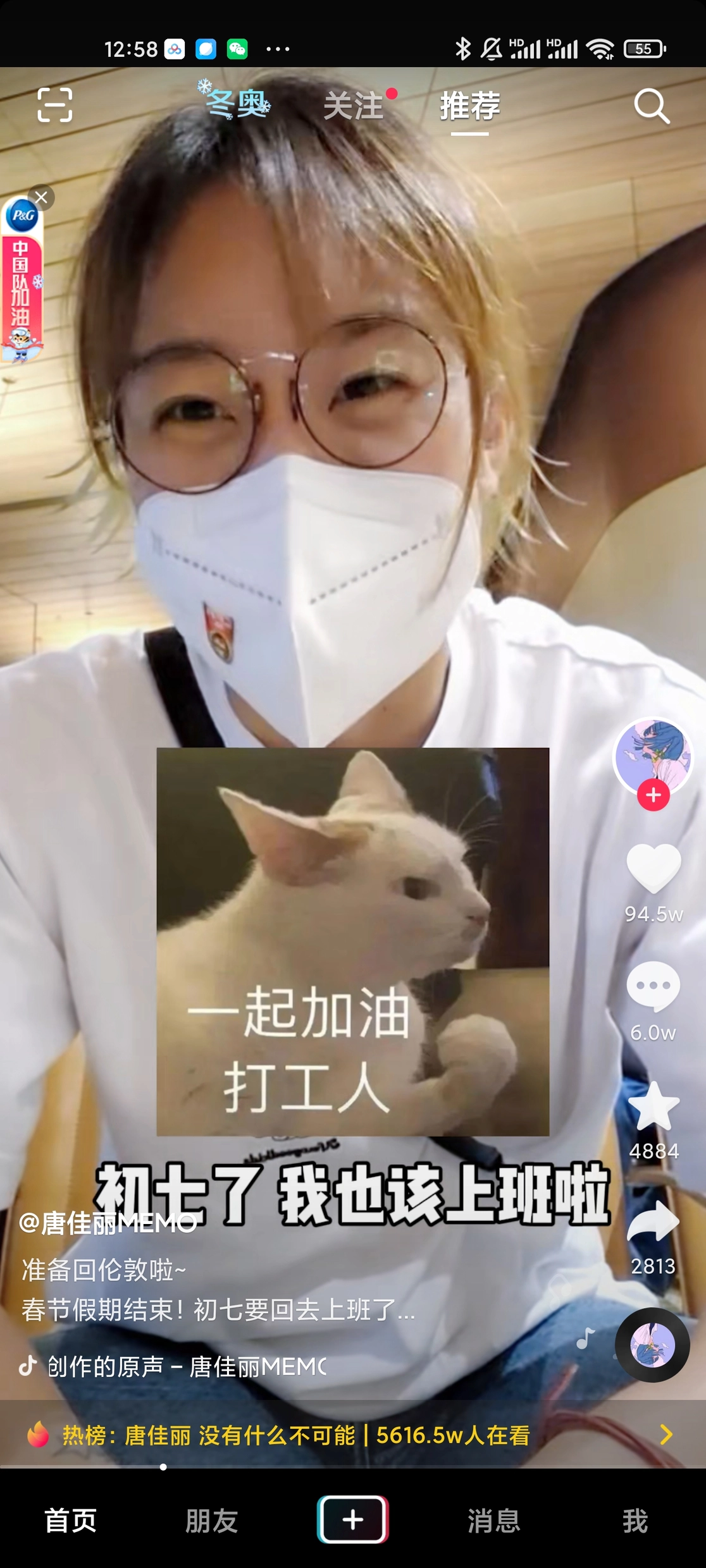Viewport: 706px width, 1568px height.
Task: Open the comments with 6.0w
Action: pos(653,988)
